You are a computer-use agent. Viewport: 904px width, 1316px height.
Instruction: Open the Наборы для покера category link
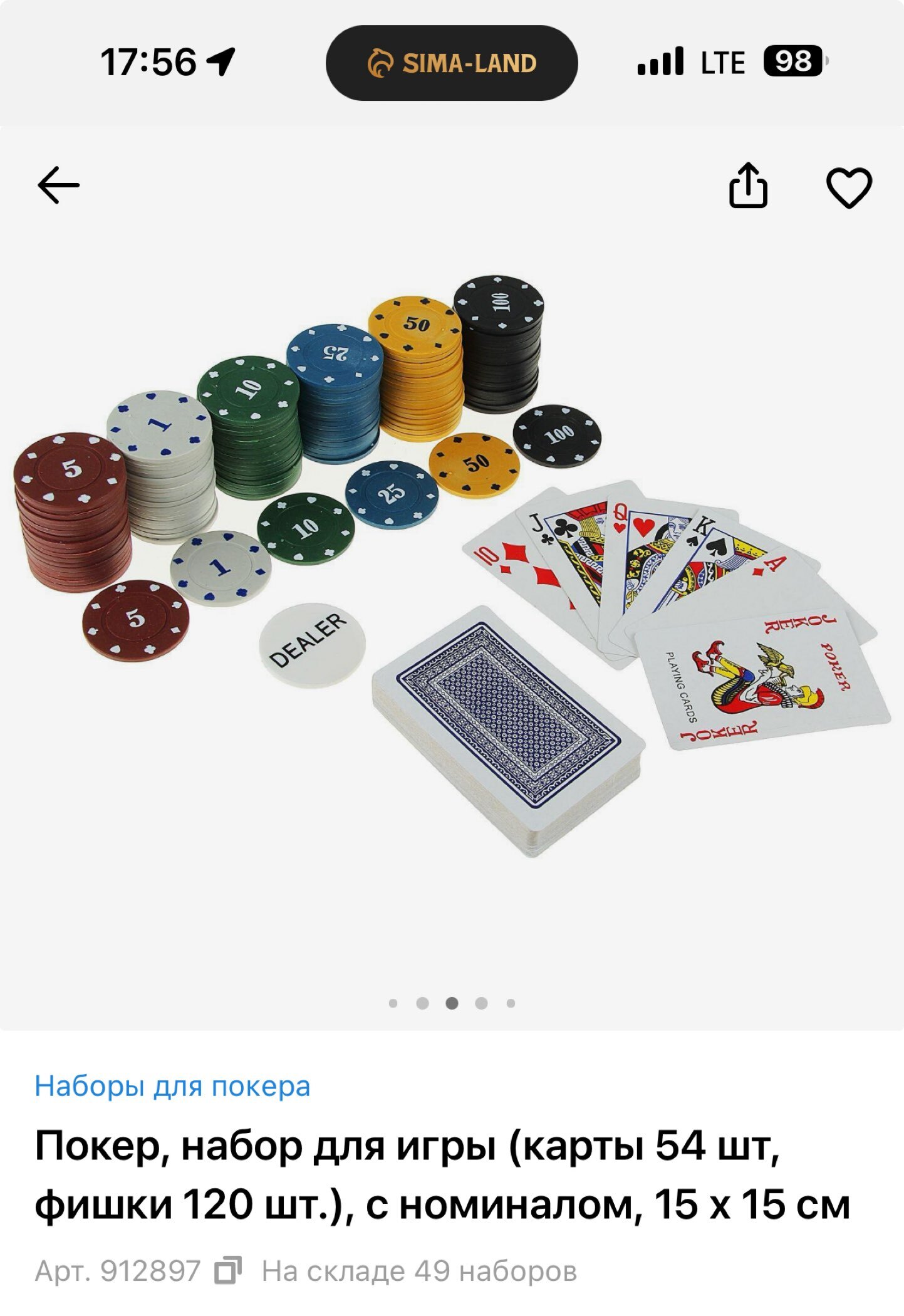172,1086
